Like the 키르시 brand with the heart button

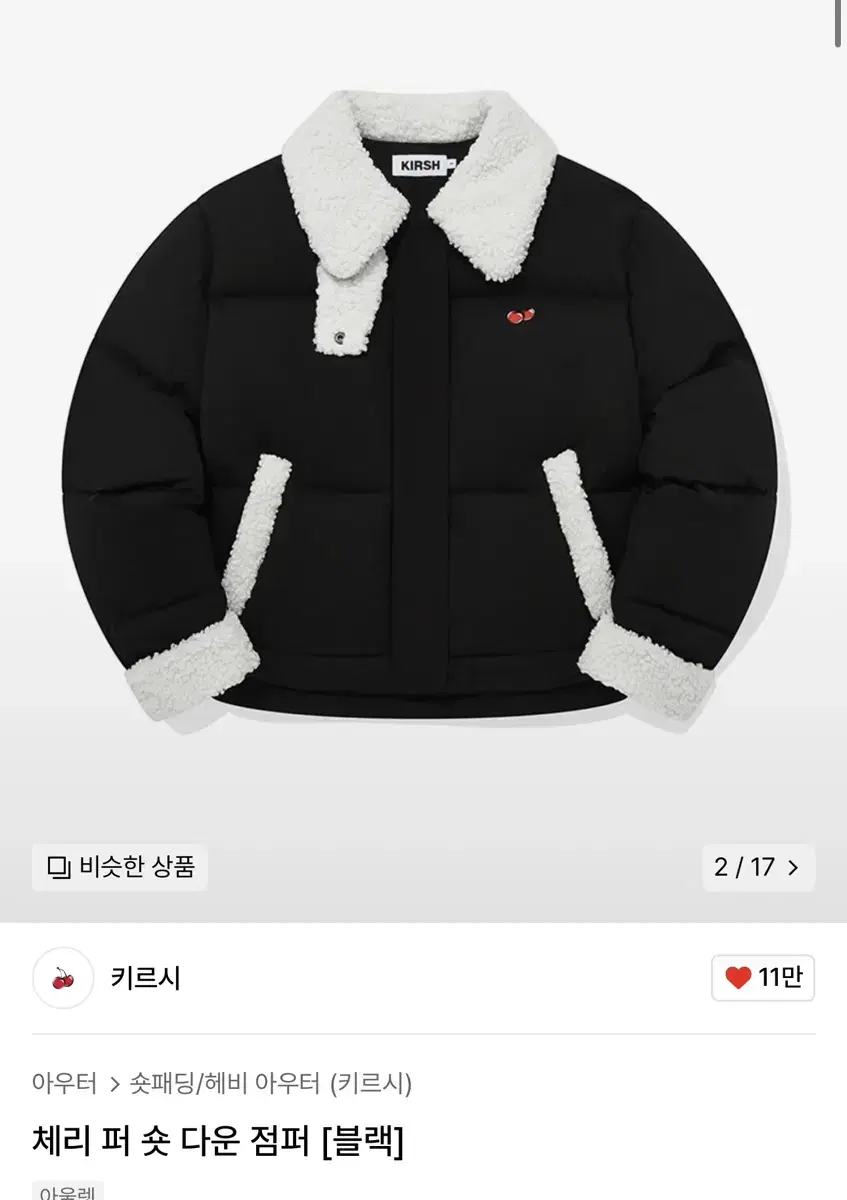point(763,978)
